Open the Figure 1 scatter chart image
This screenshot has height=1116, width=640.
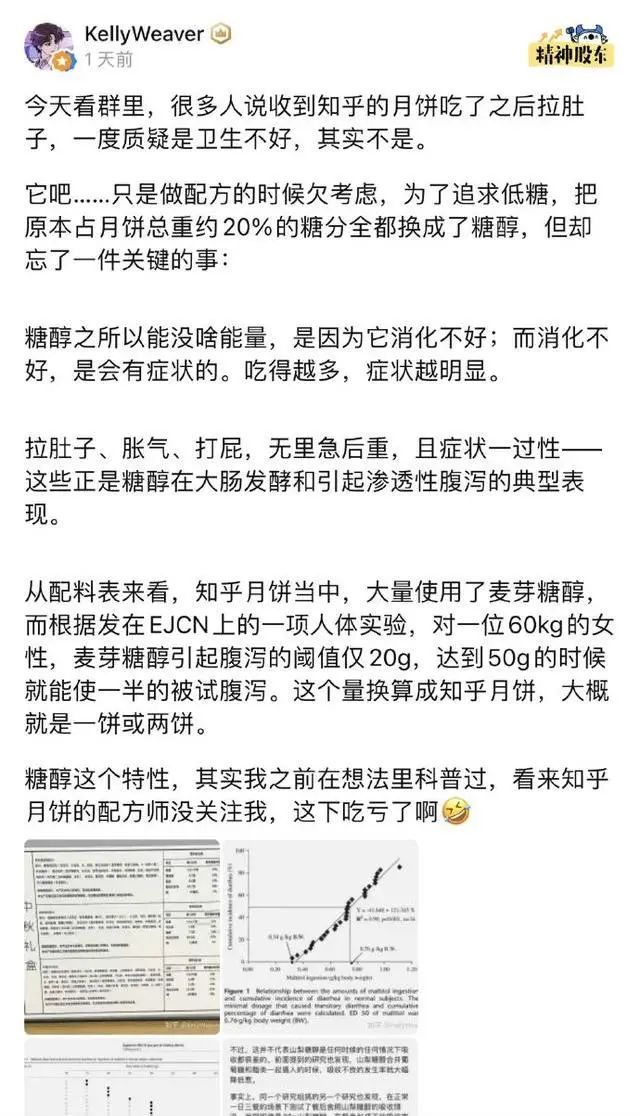(320, 936)
